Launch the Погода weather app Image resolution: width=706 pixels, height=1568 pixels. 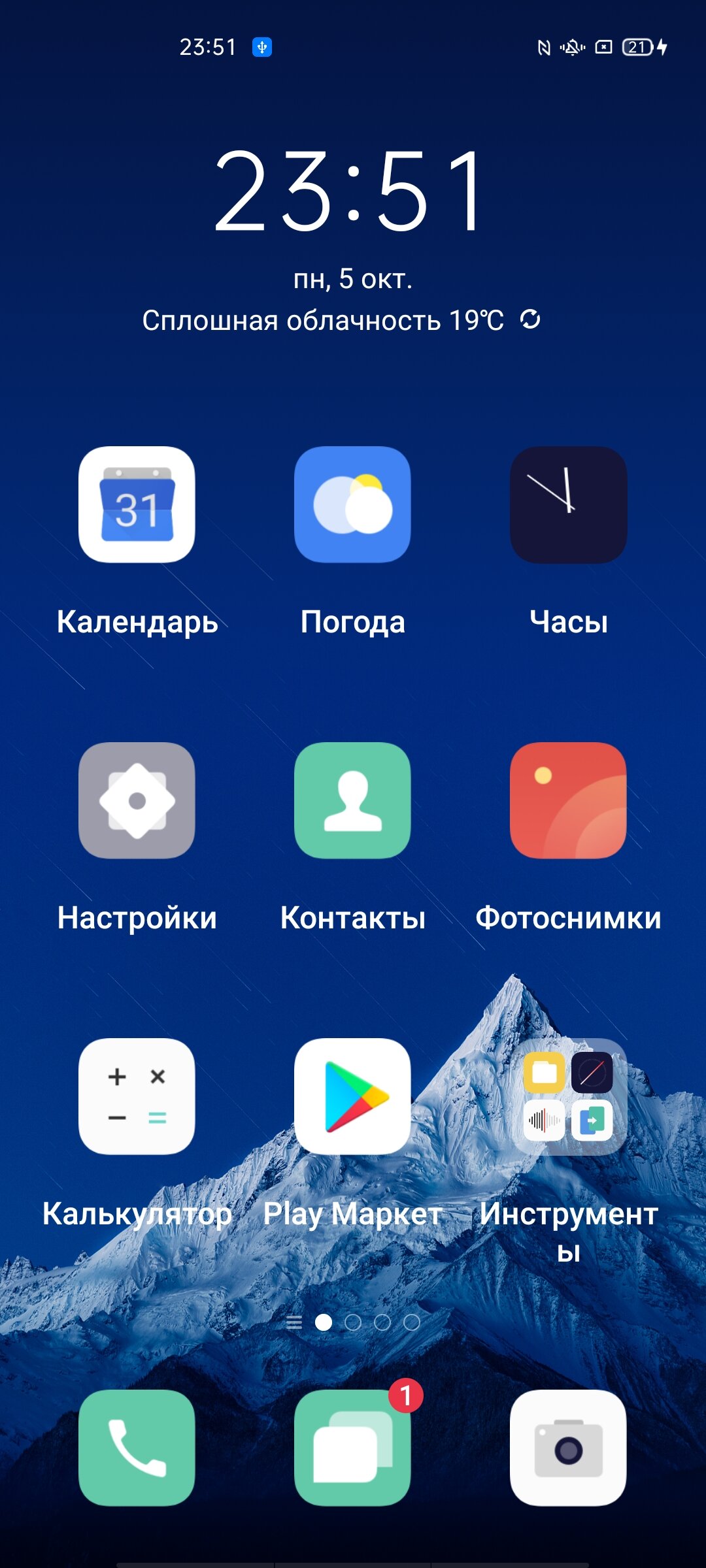coord(352,504)
